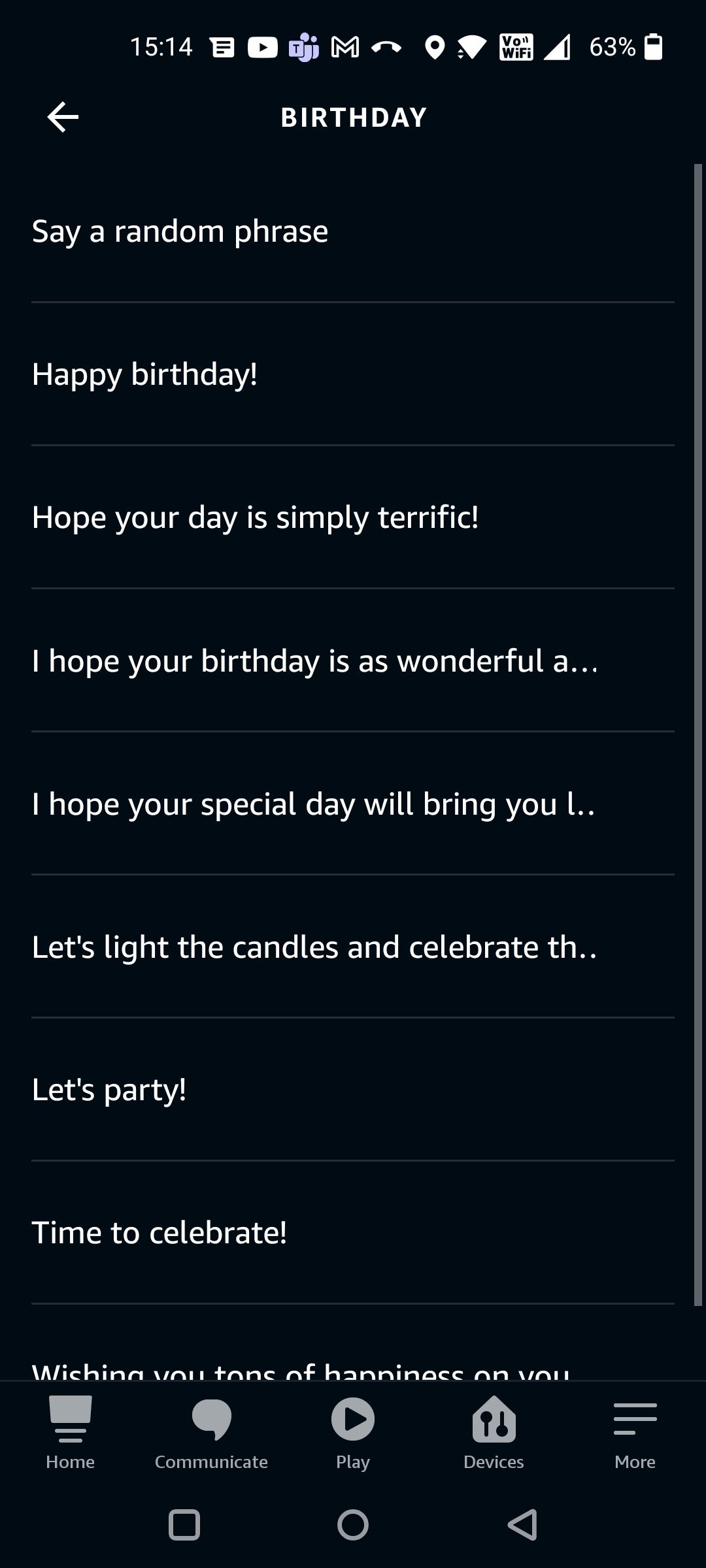The image size is (706, 1568).
Task: Tap the back arrow on the Birthday screen
Action: (x=62, y=116)
